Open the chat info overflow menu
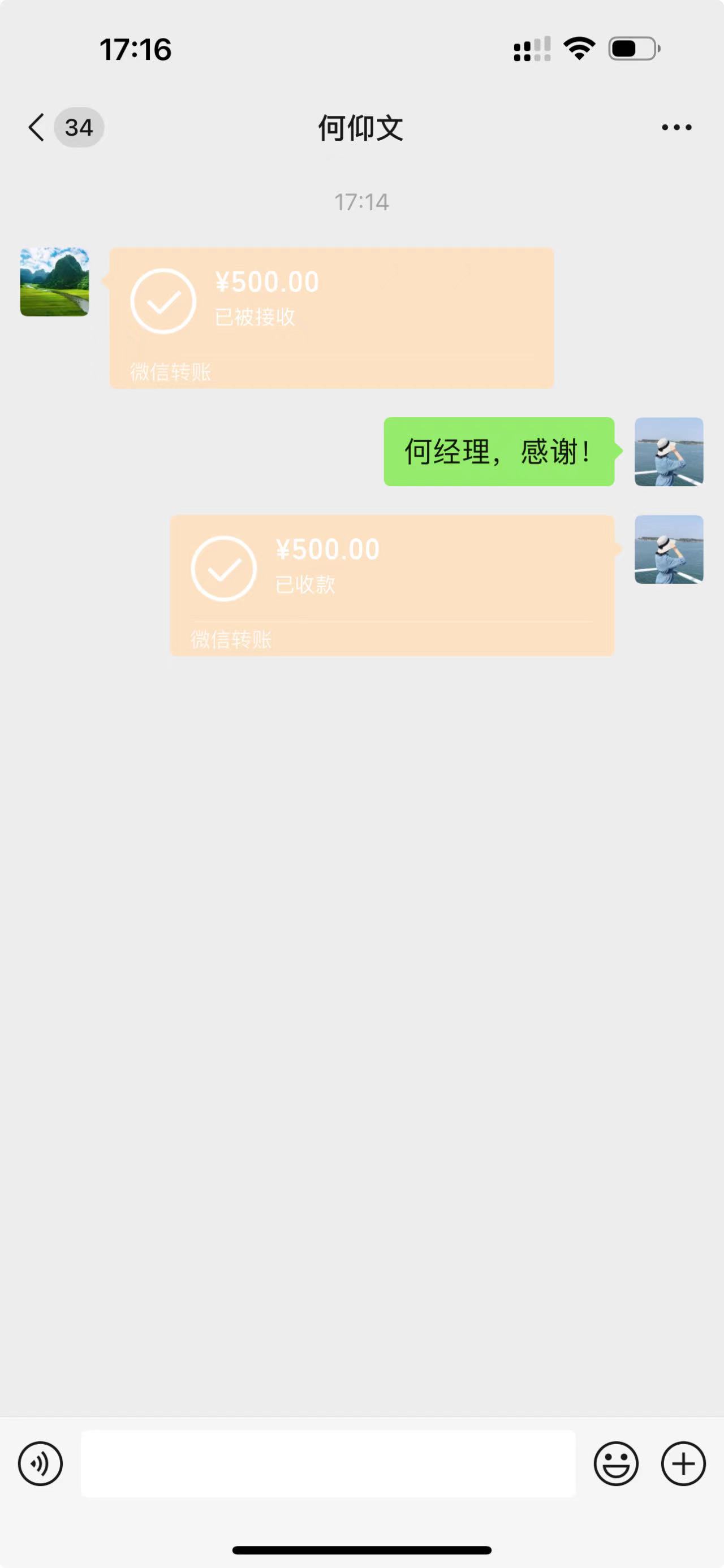The height and width of the screenshot is (1568, 724). tap(676, 127)
